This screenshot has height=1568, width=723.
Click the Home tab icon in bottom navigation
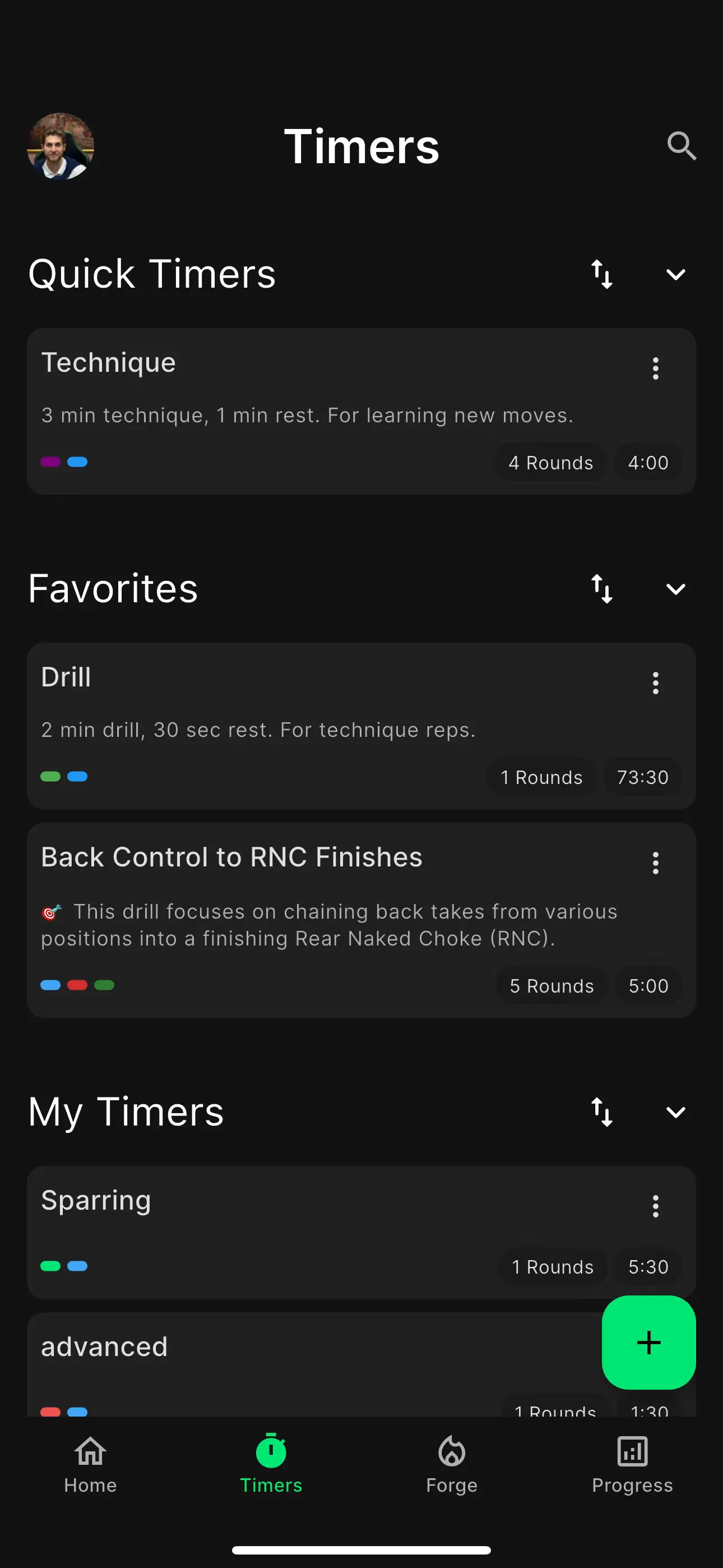click(90, 1464)
